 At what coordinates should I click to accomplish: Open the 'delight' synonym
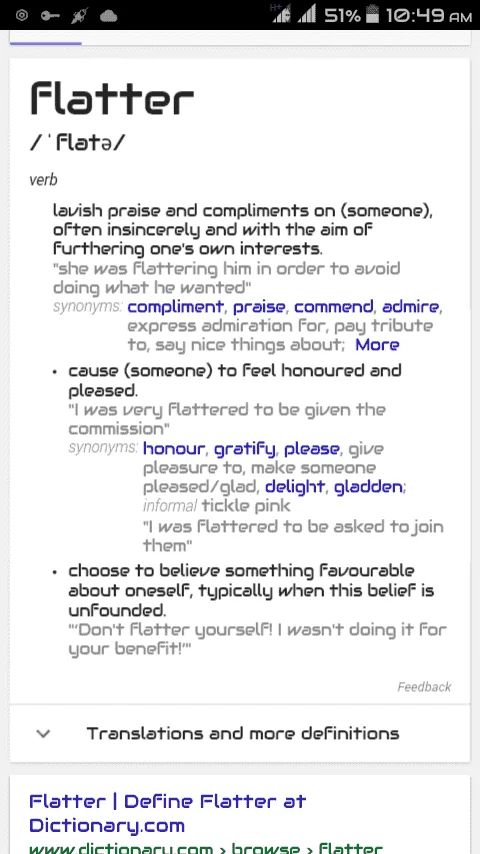pos(295,487)
